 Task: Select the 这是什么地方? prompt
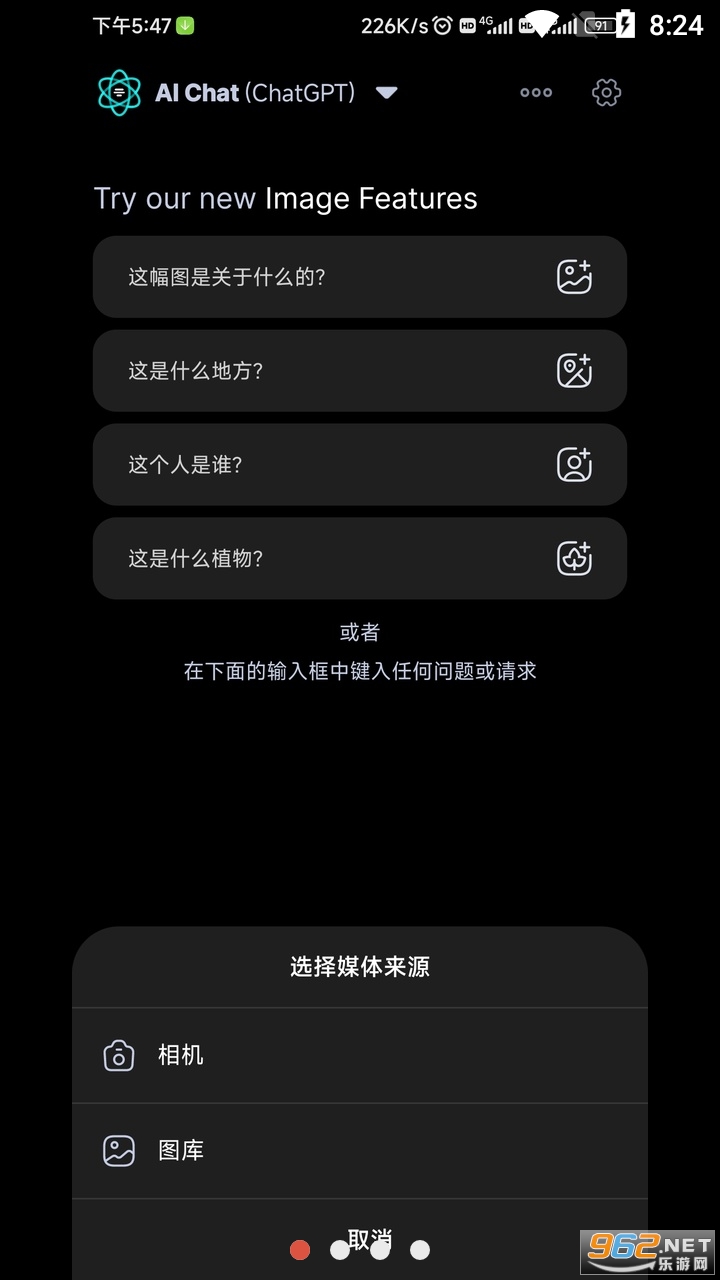pos(360,371)
